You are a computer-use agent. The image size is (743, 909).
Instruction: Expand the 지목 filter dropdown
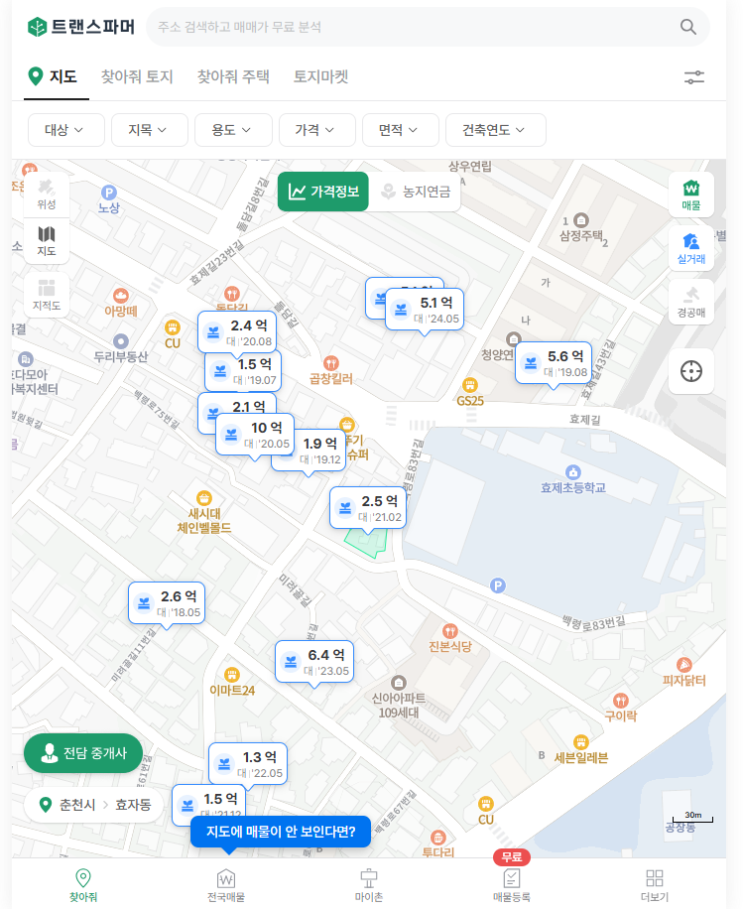pos(150,130)
